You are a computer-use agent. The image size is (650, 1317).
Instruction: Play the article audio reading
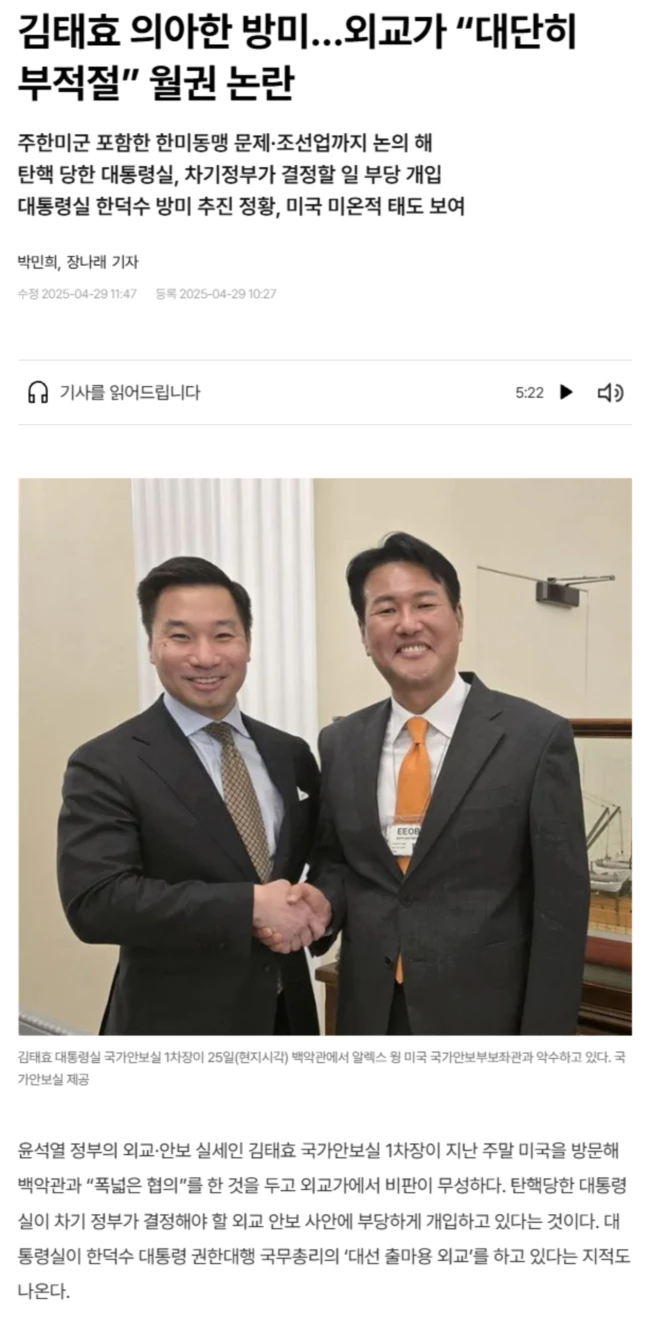click(566, 392)
